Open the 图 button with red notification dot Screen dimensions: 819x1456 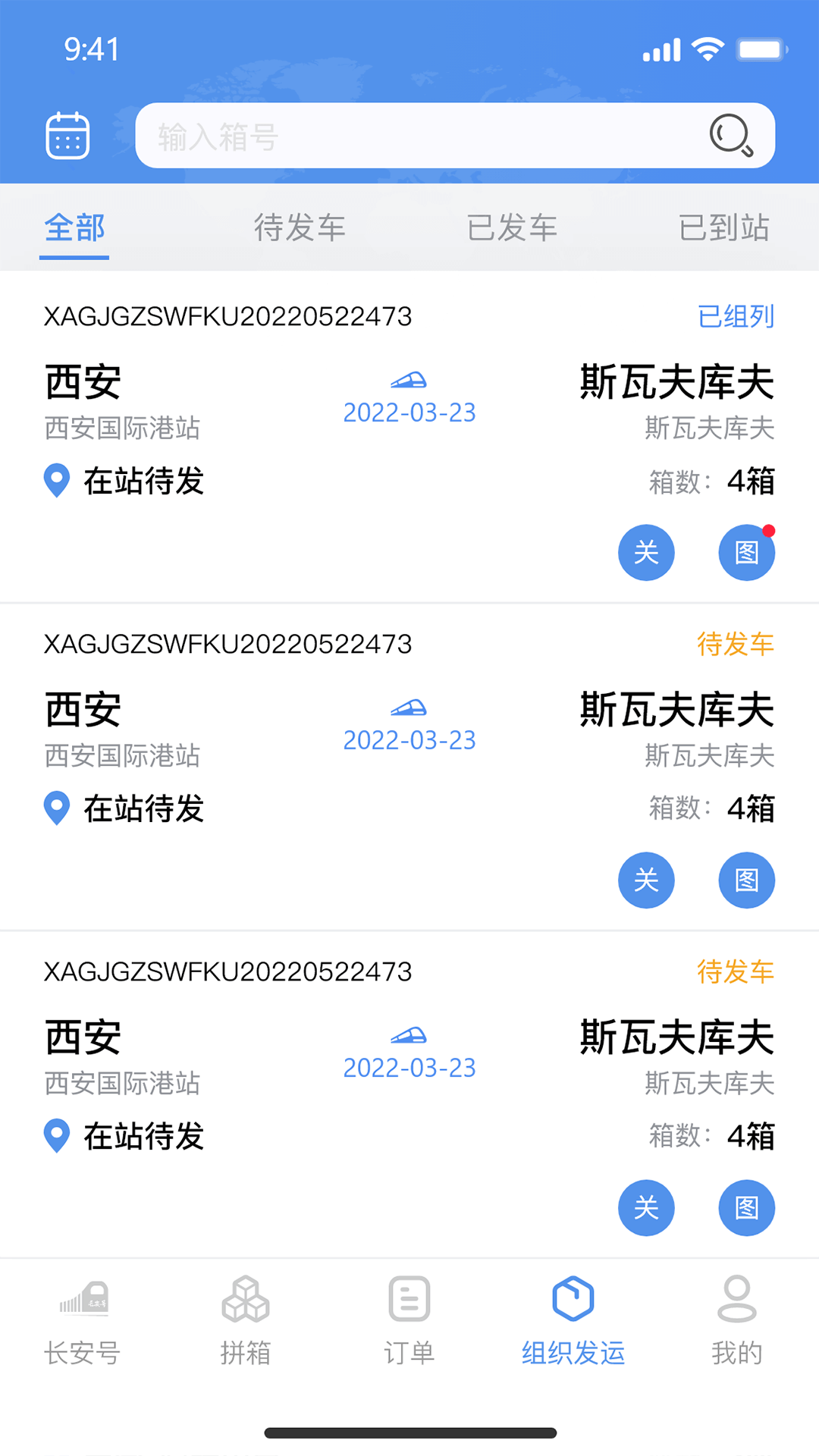tap(746, 552)
